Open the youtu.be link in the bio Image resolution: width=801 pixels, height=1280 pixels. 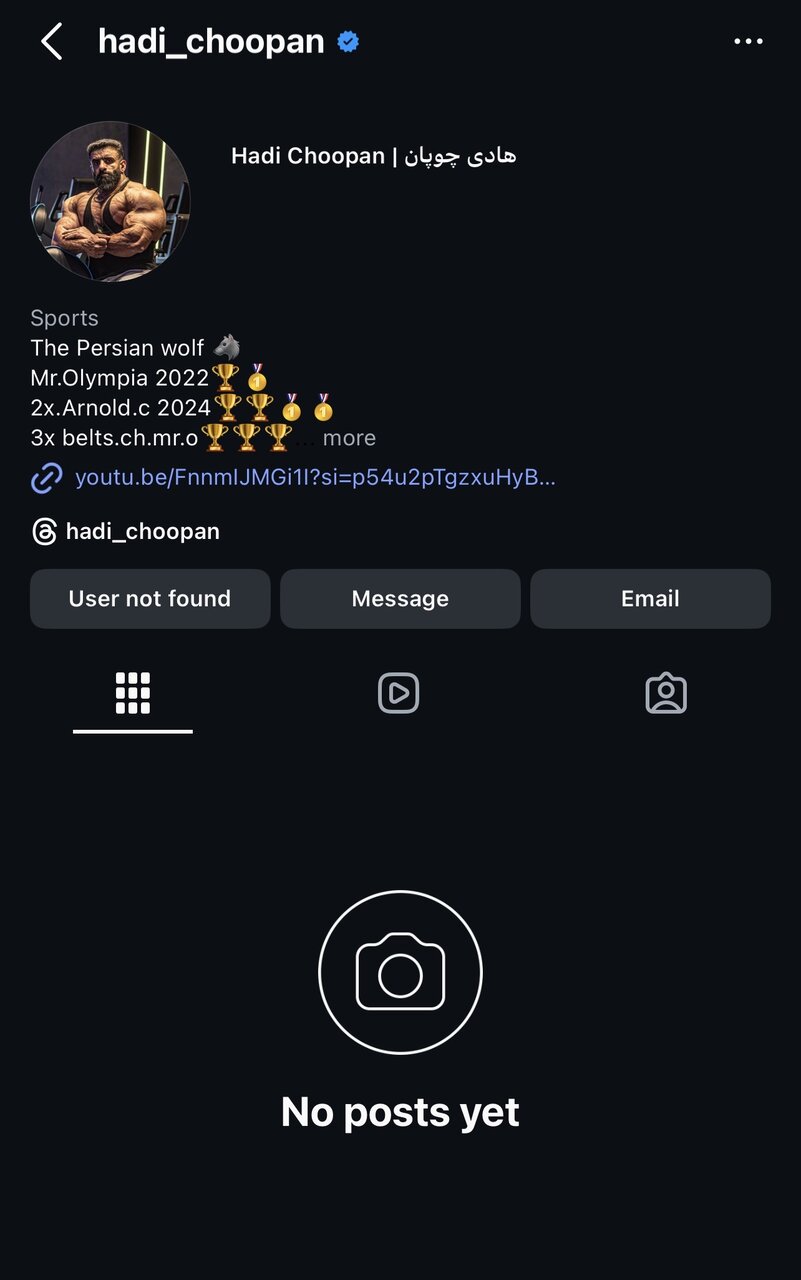click(313, 478)
